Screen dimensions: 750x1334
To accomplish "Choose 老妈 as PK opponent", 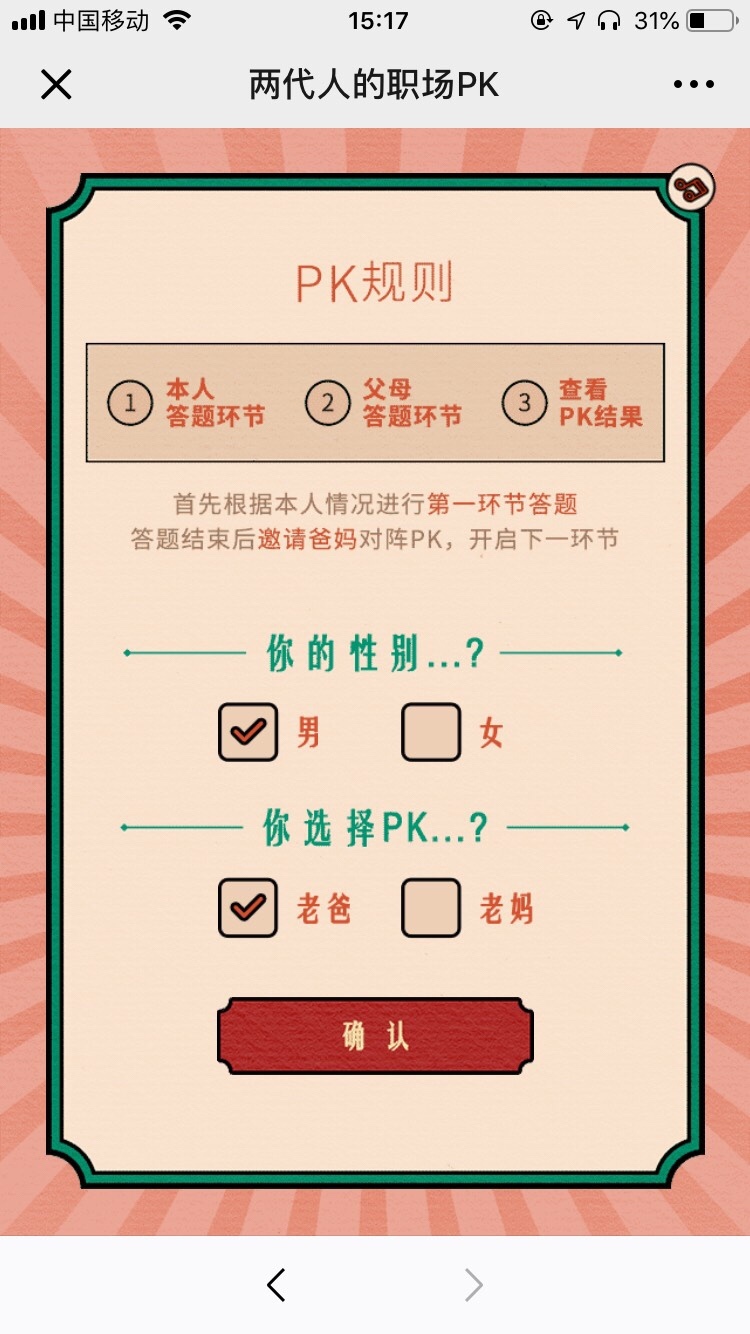I will (431, 908).
